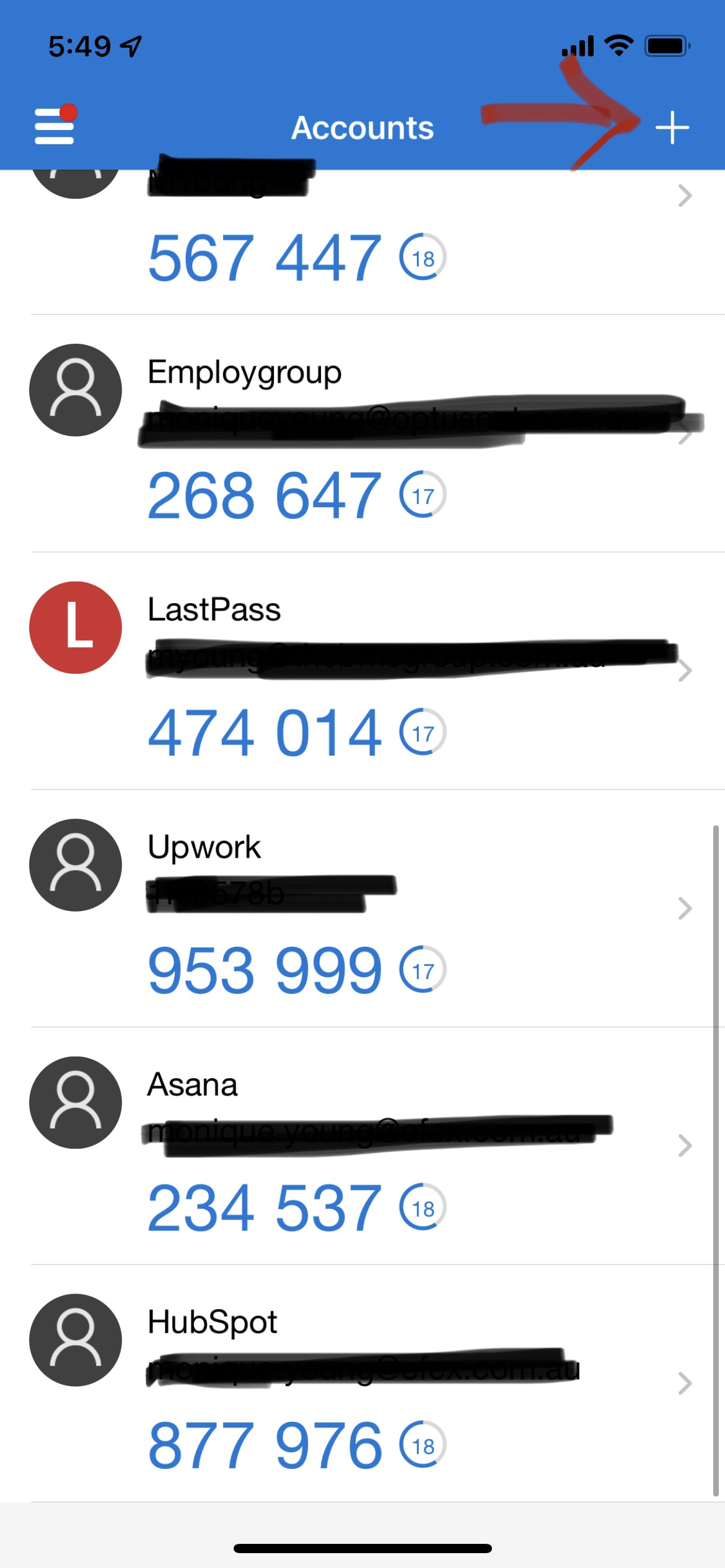Open the HubSpot account row

pyautogui.click(x=362, y=1383)
